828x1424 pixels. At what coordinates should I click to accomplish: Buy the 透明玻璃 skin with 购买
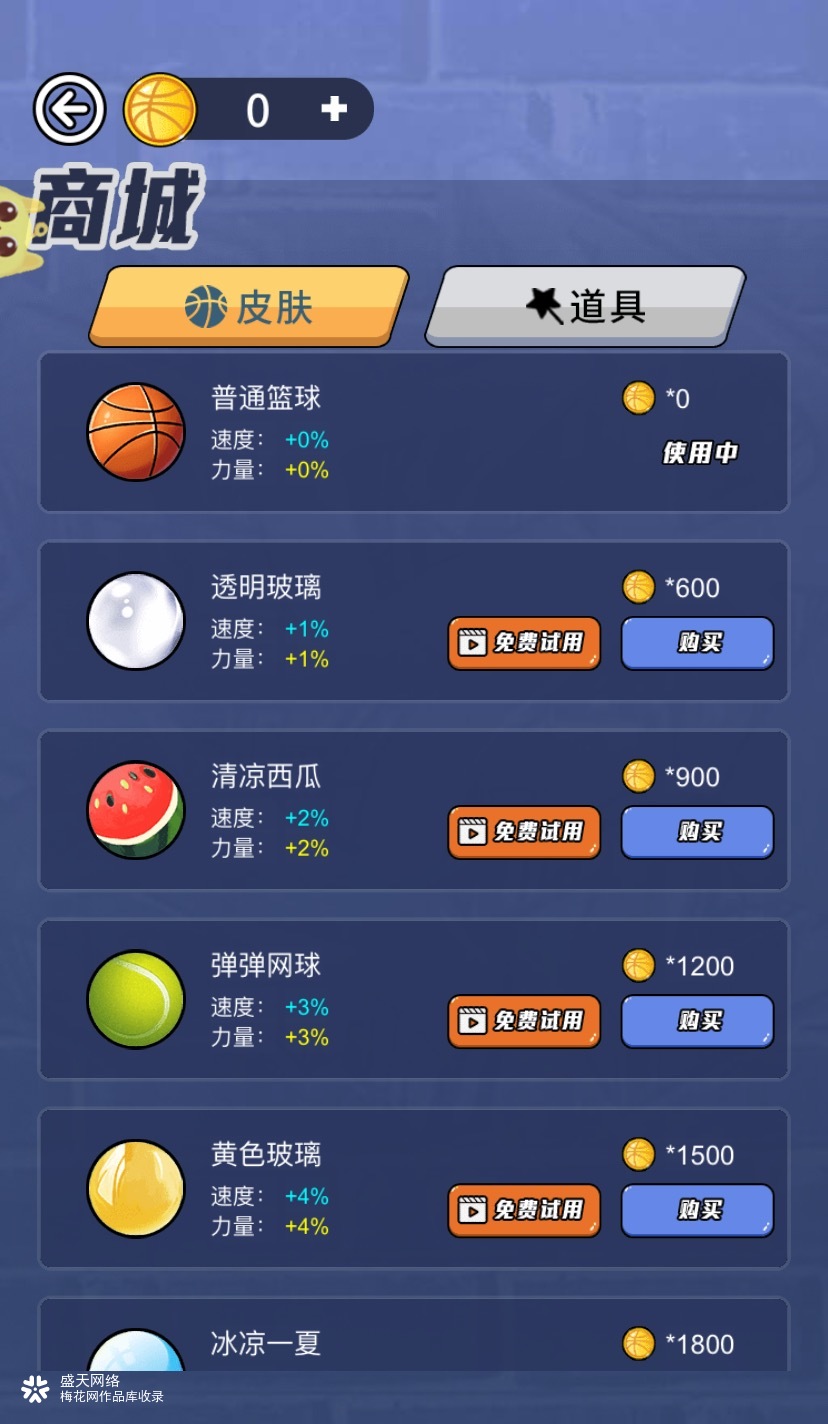(698, 643)
